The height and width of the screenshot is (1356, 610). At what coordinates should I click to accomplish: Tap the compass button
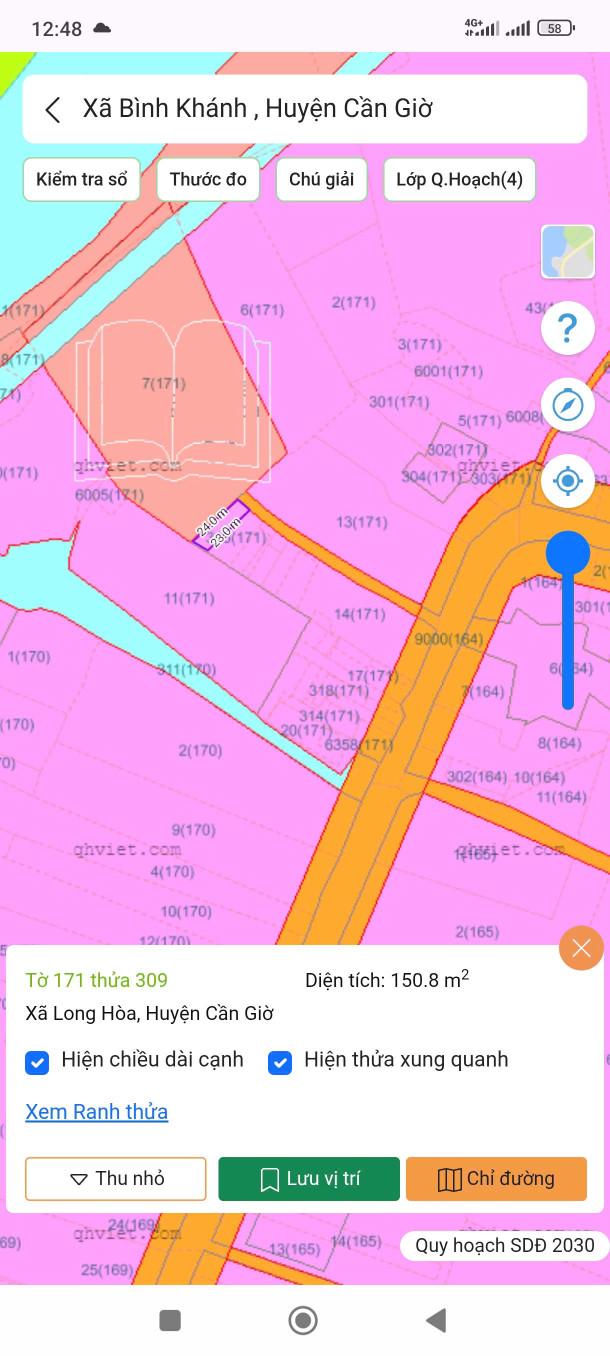click(x=568, y=405)
